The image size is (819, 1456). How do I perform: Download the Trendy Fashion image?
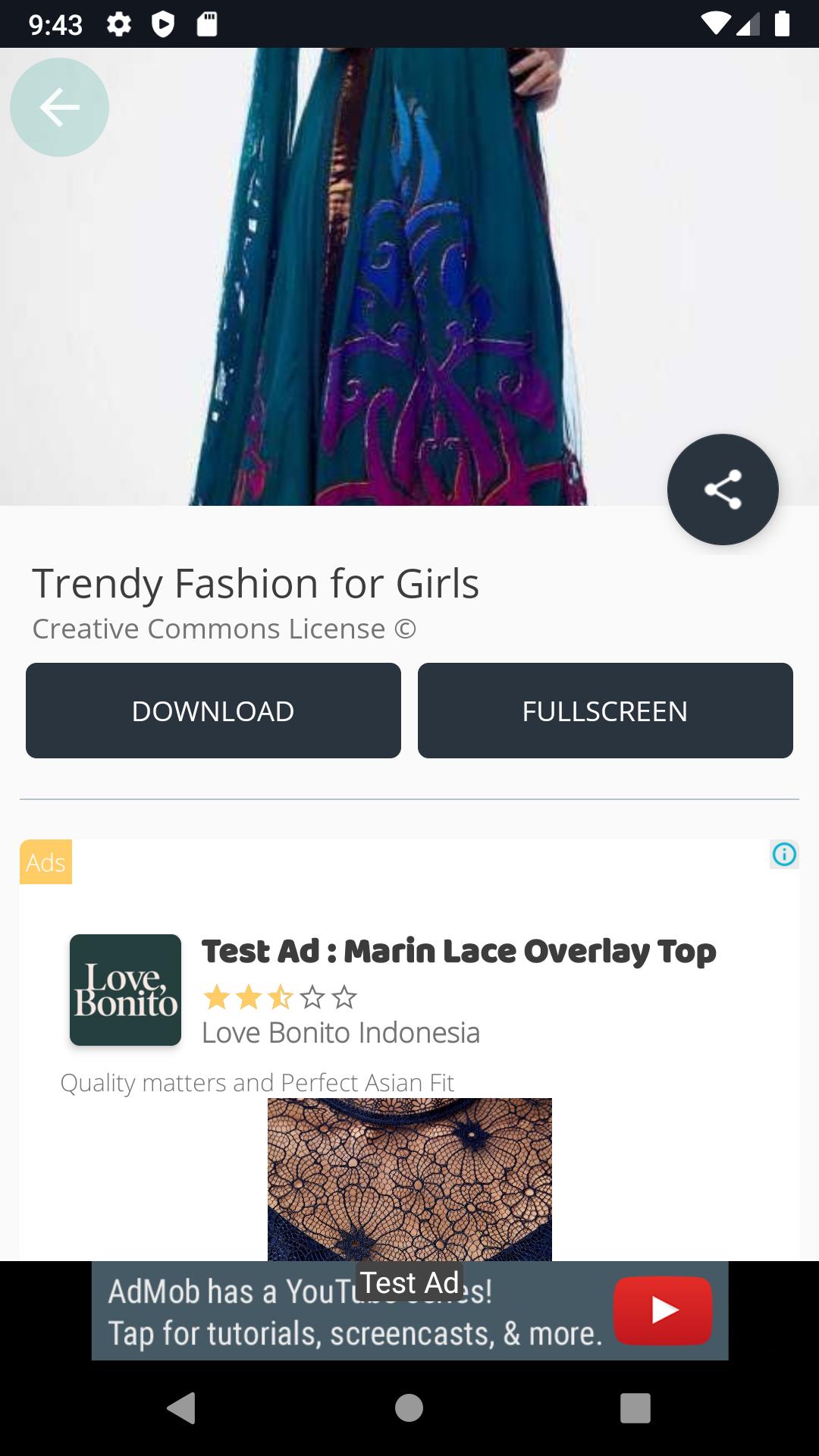point(213,710)
